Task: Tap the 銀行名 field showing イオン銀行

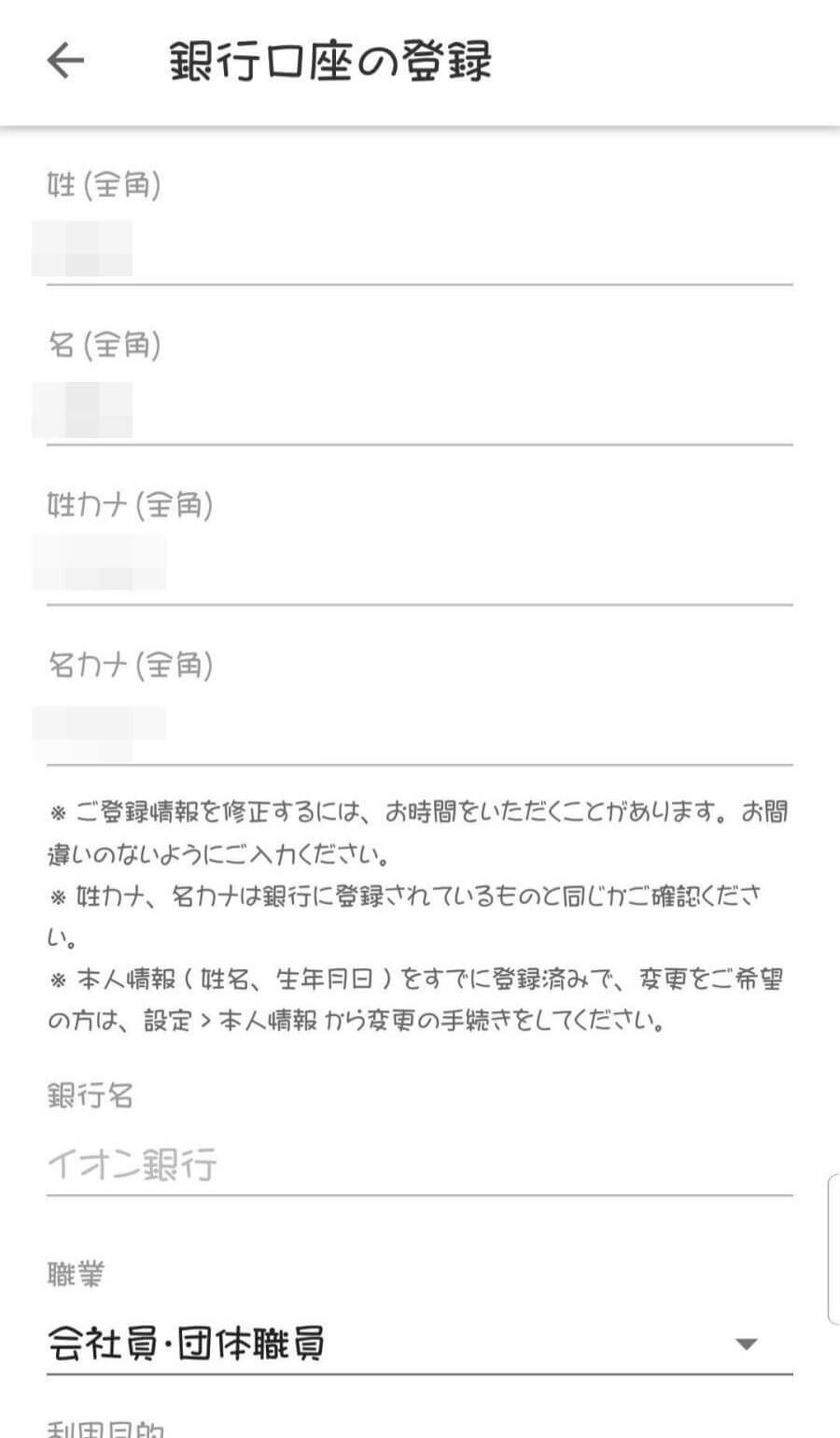Action: (420, 1164)
